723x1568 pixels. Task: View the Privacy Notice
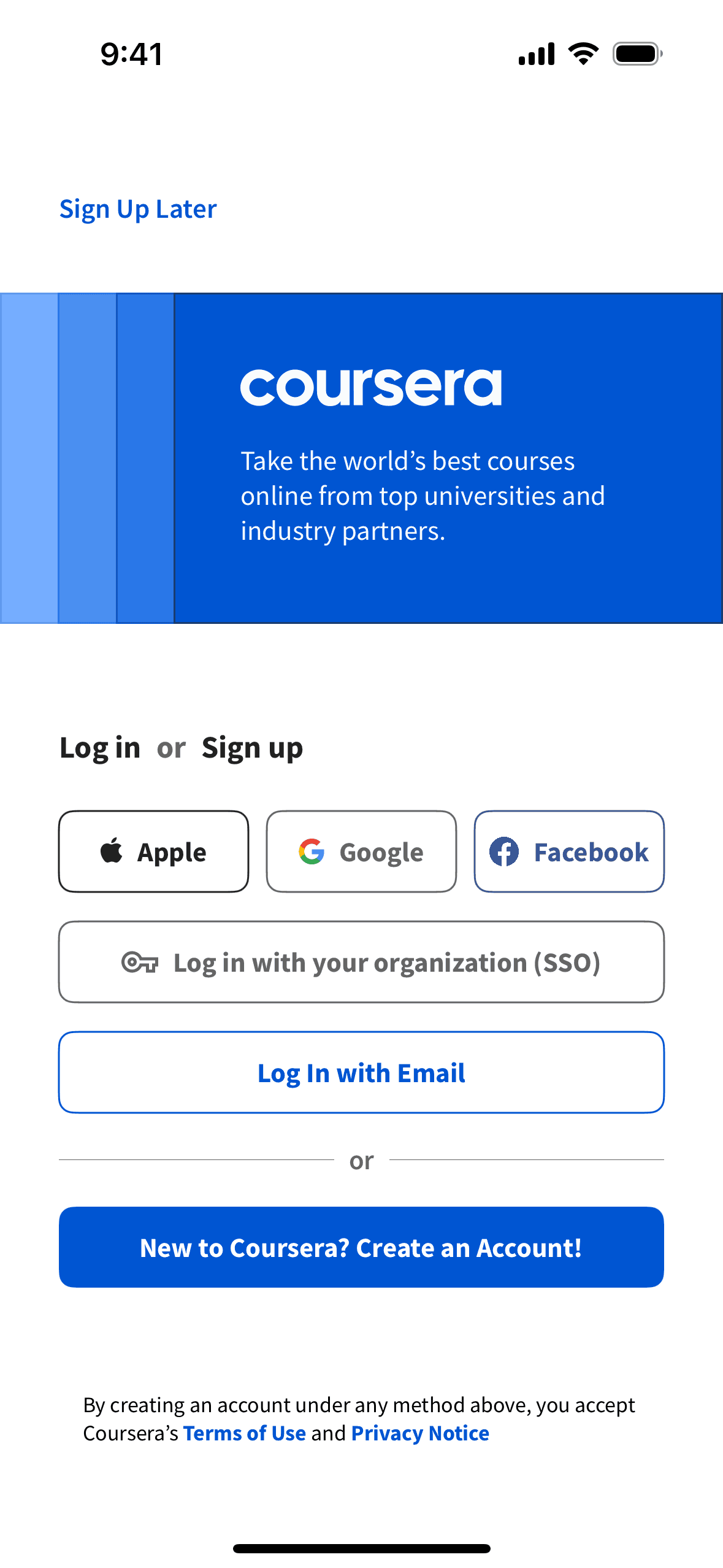tap(420, 1433)
